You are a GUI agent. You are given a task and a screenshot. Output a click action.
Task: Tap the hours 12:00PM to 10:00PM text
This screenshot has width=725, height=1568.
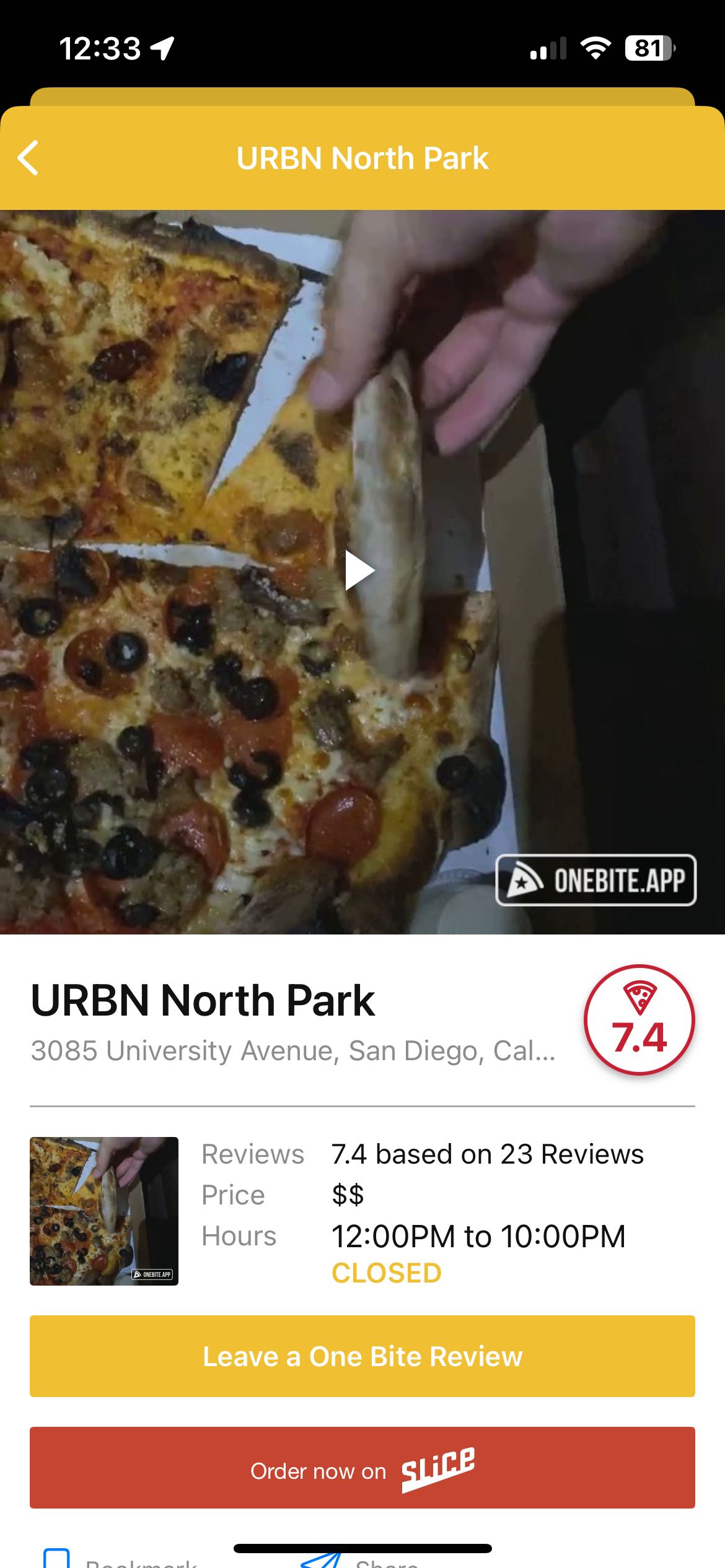477,1235
